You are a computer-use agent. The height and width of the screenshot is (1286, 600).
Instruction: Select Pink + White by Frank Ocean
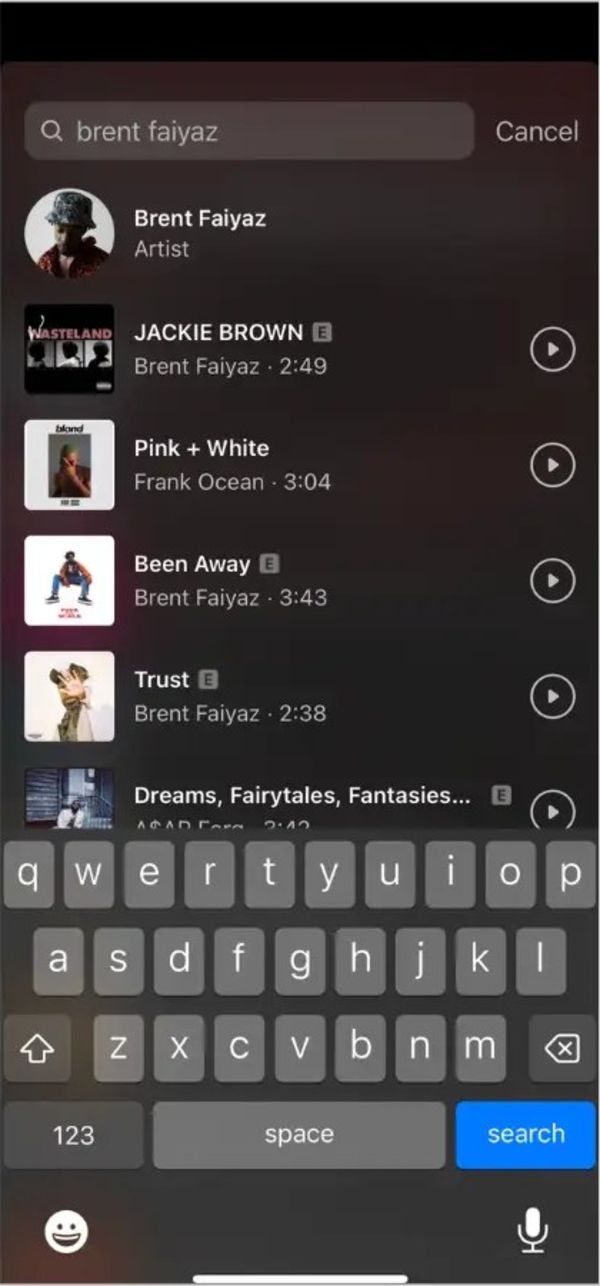click(x=230, y=465)
